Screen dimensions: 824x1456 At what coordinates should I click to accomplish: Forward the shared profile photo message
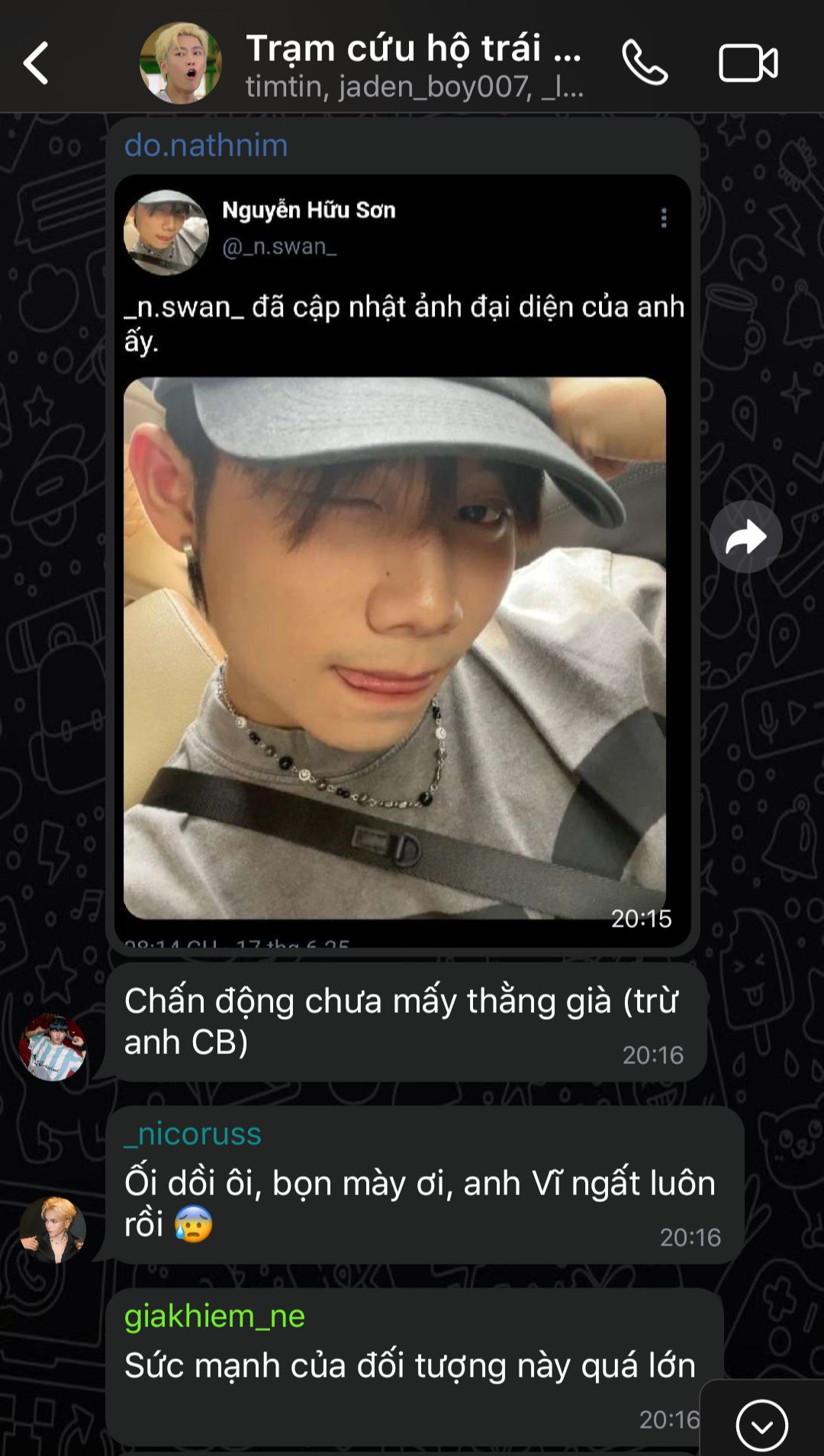pos(745,537)
